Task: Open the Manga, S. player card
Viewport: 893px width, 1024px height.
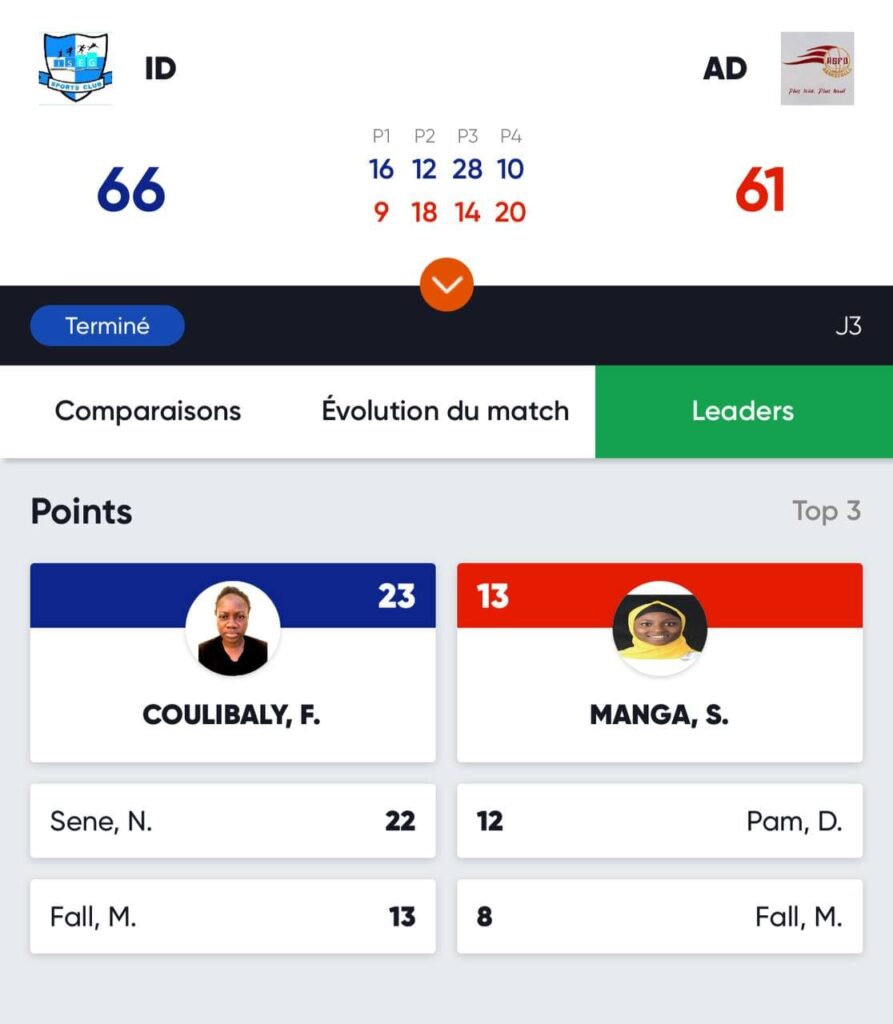Action: pyautogui.click(x=659, y=663)
